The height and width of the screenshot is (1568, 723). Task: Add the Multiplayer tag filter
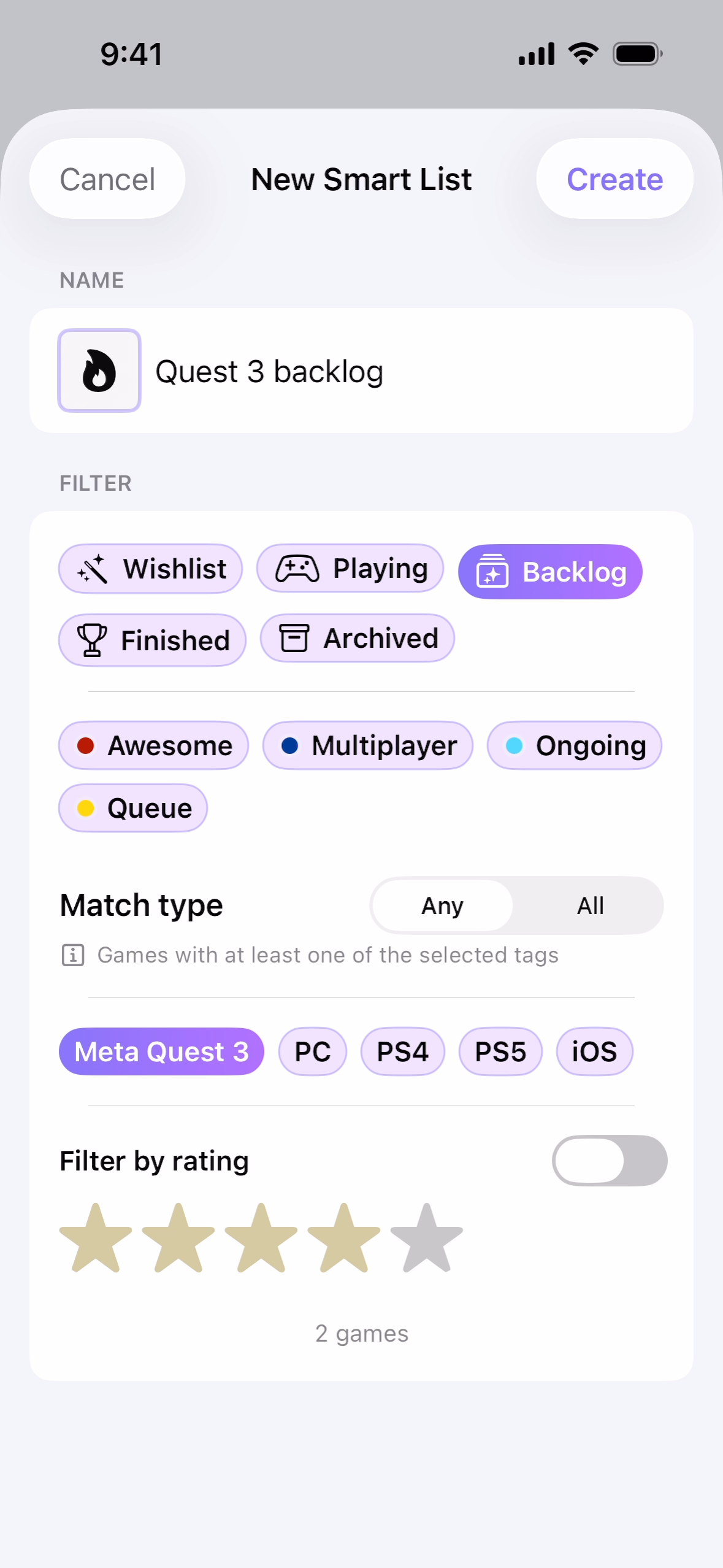click(368, 745)
